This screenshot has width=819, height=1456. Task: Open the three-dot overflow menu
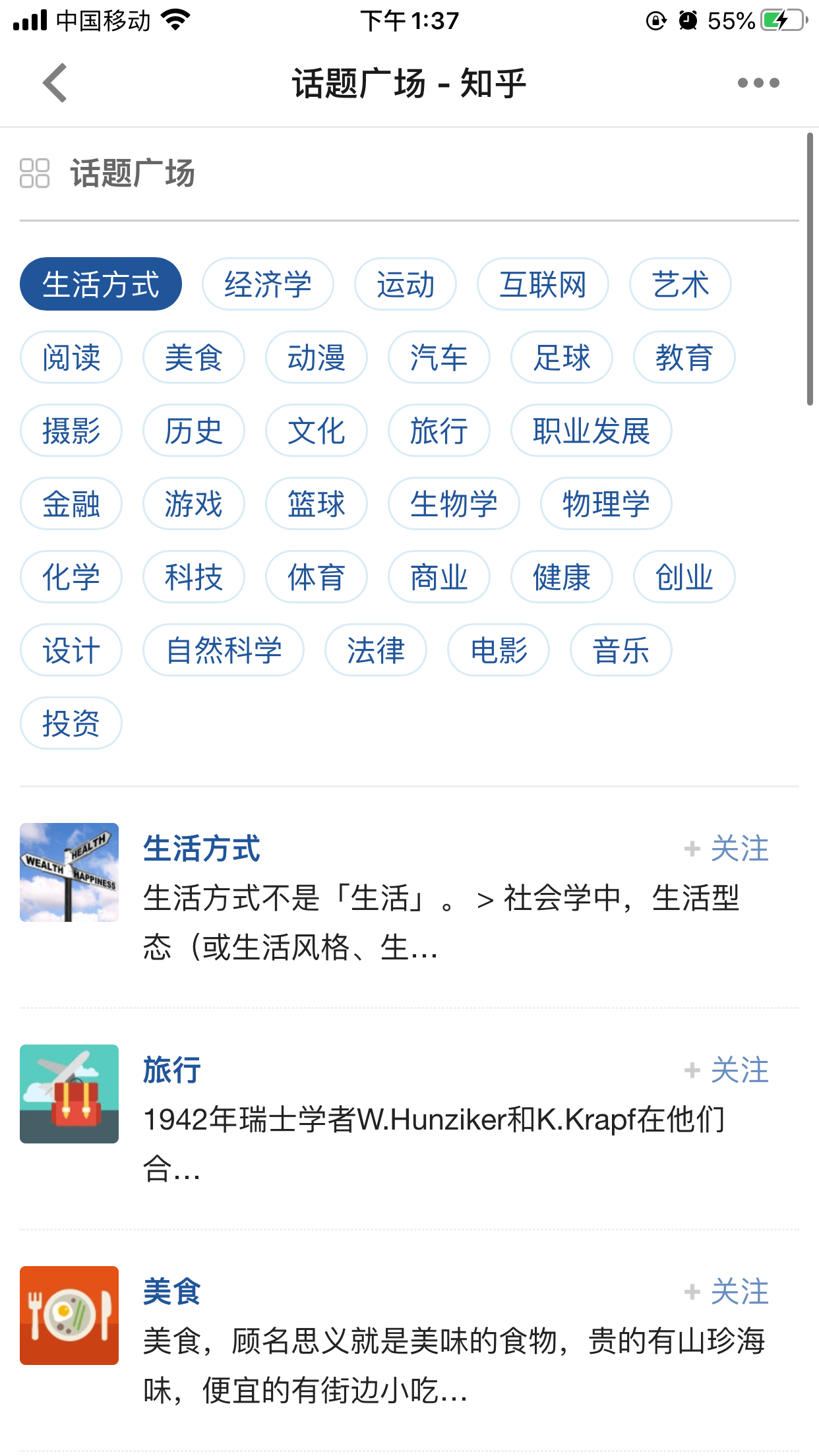758,83
